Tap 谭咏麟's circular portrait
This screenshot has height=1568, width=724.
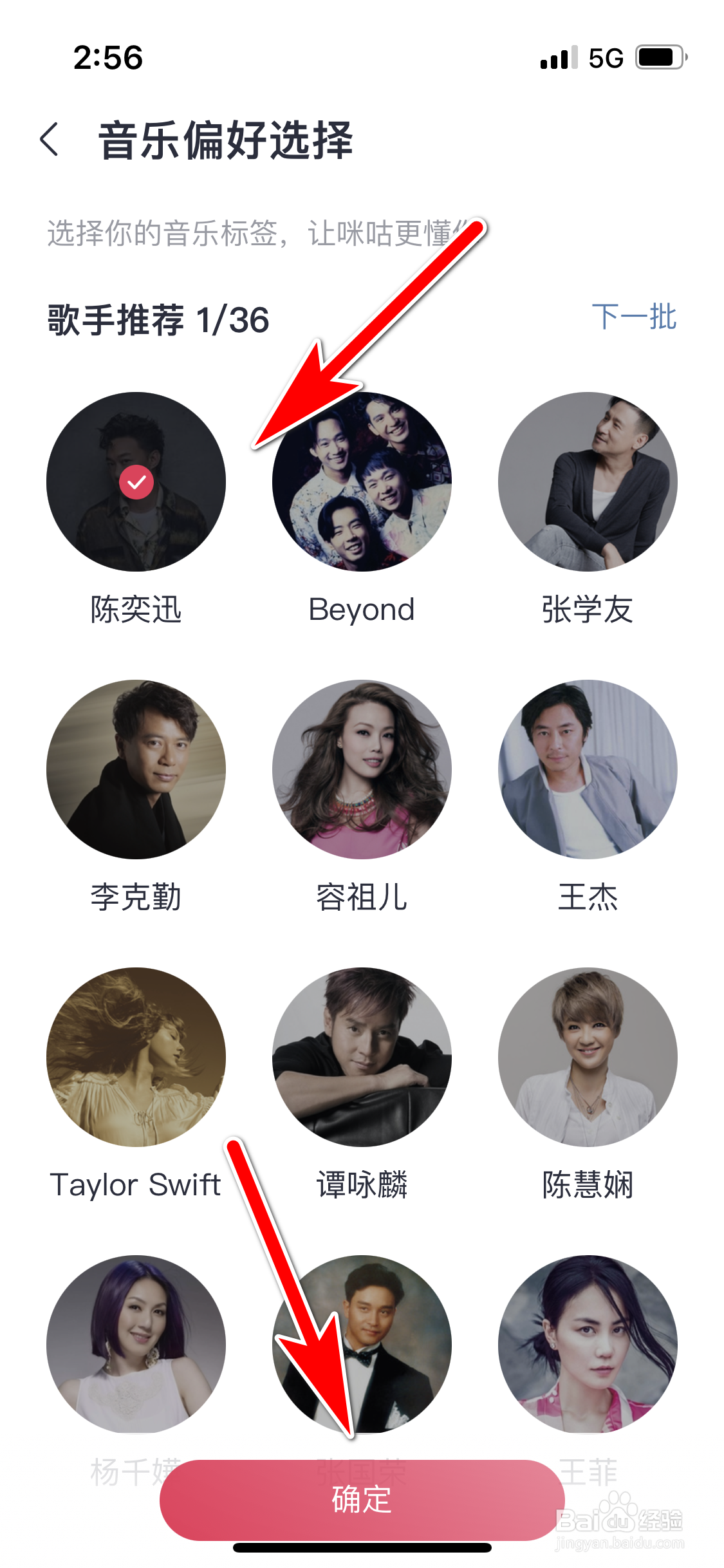point(362,1054)
